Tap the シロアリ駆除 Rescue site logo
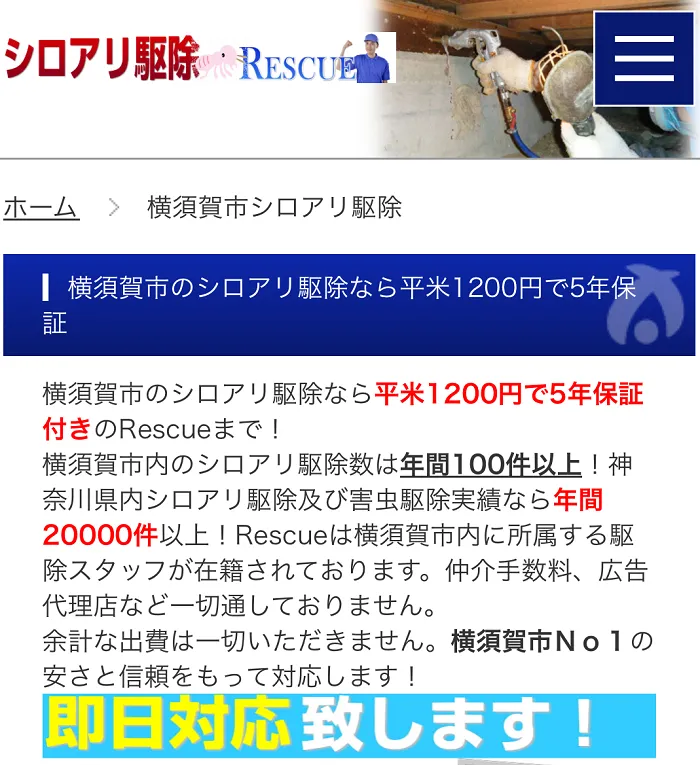The height and width of the screenshot is (765, 700). tap(198, 58)
